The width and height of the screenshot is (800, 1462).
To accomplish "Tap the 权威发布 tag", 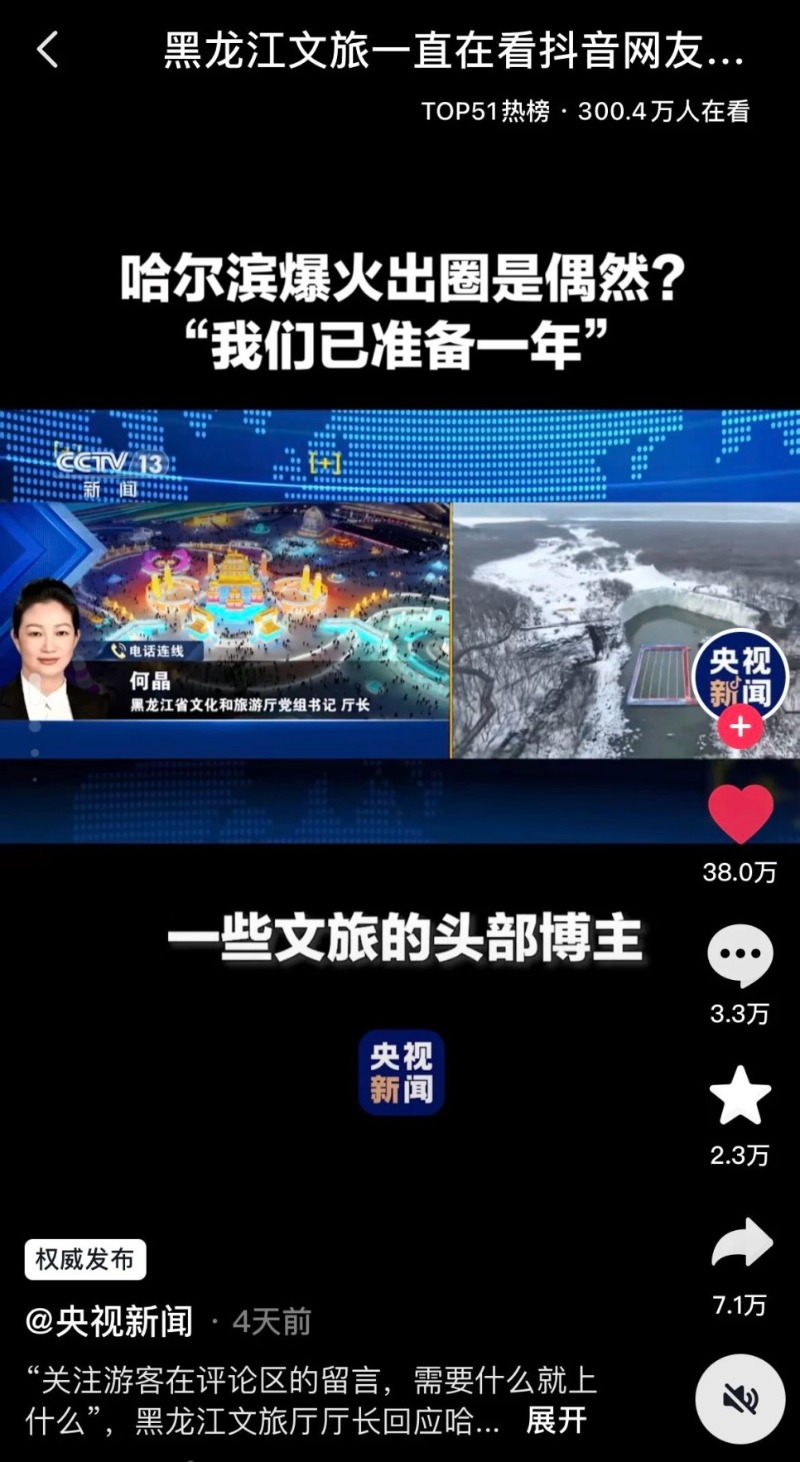I will (85, 1260).
